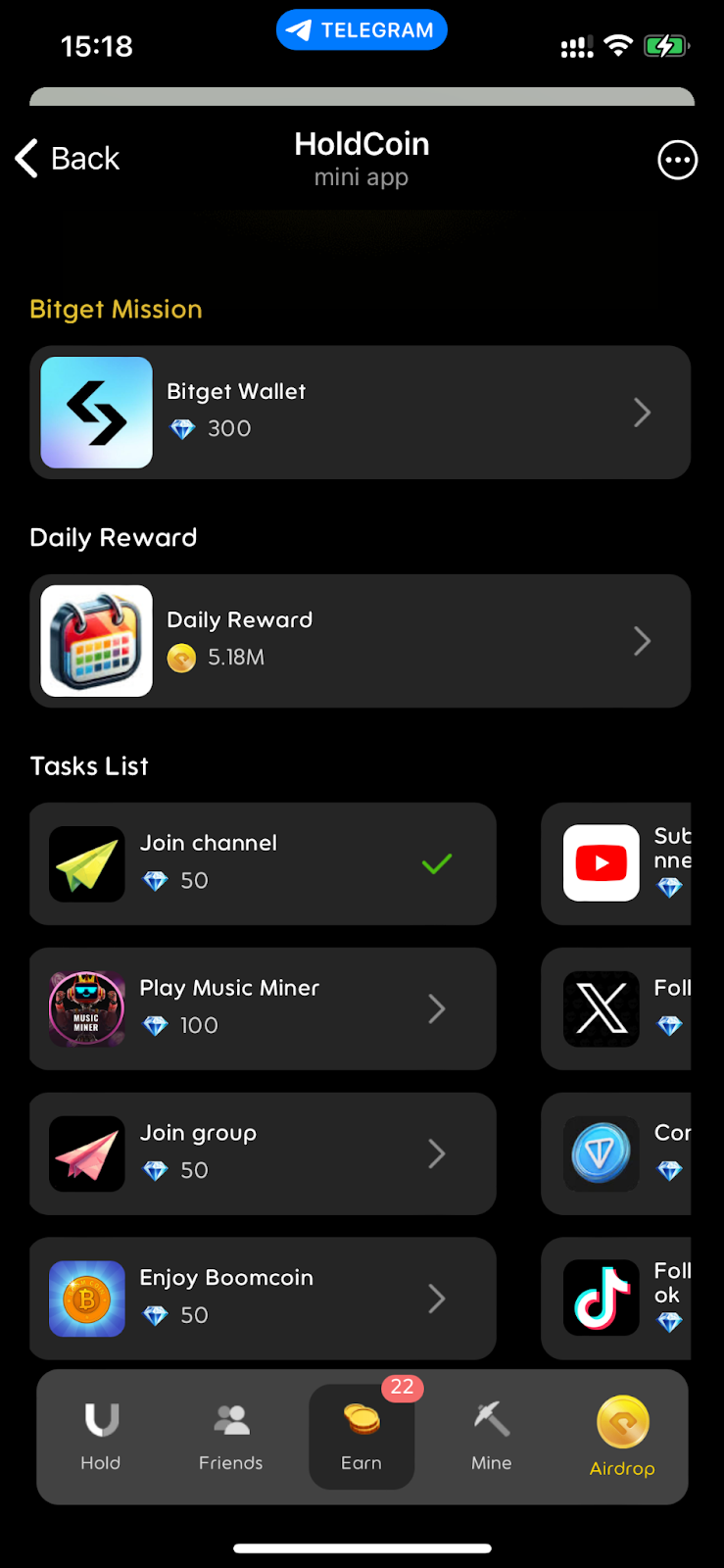Switch to the Hold tab
Screen dimensions: 724x1568
click(x=101, y=1437)
